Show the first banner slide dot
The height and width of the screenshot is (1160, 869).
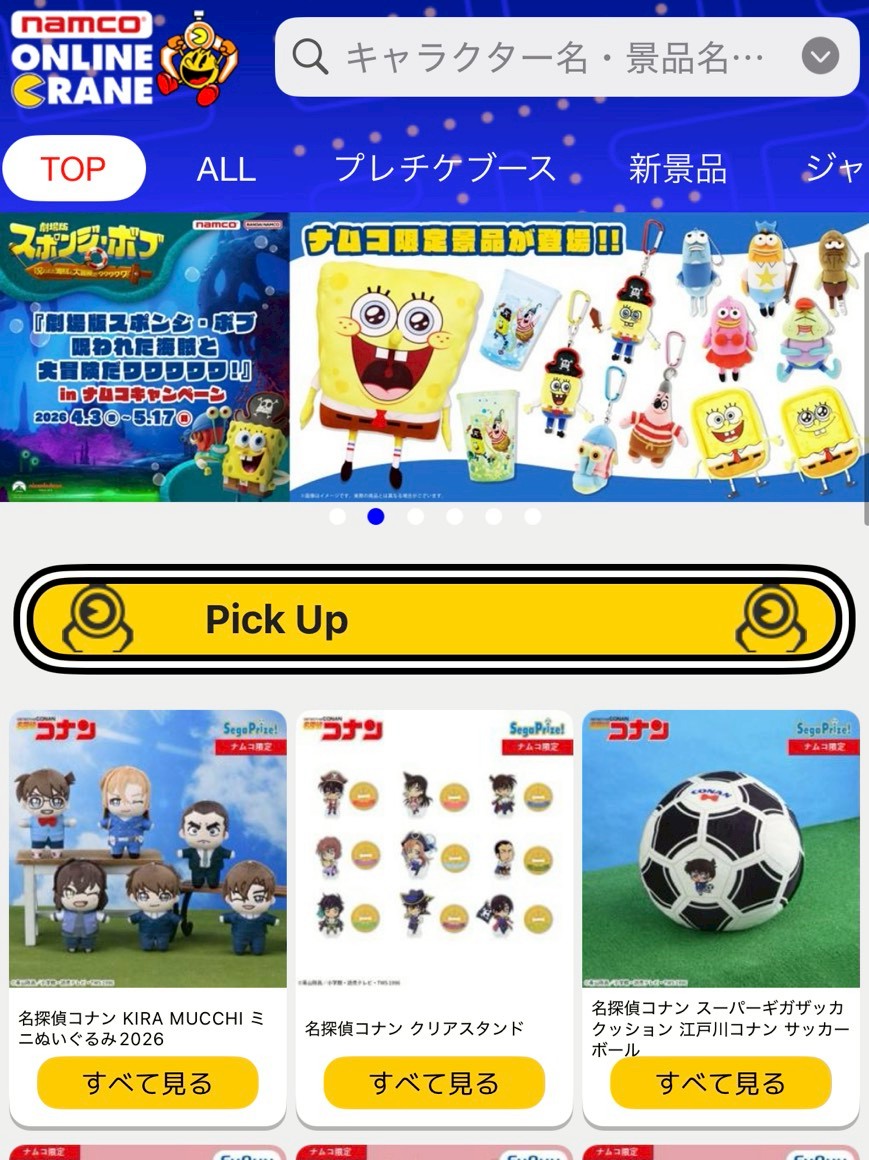337,517
